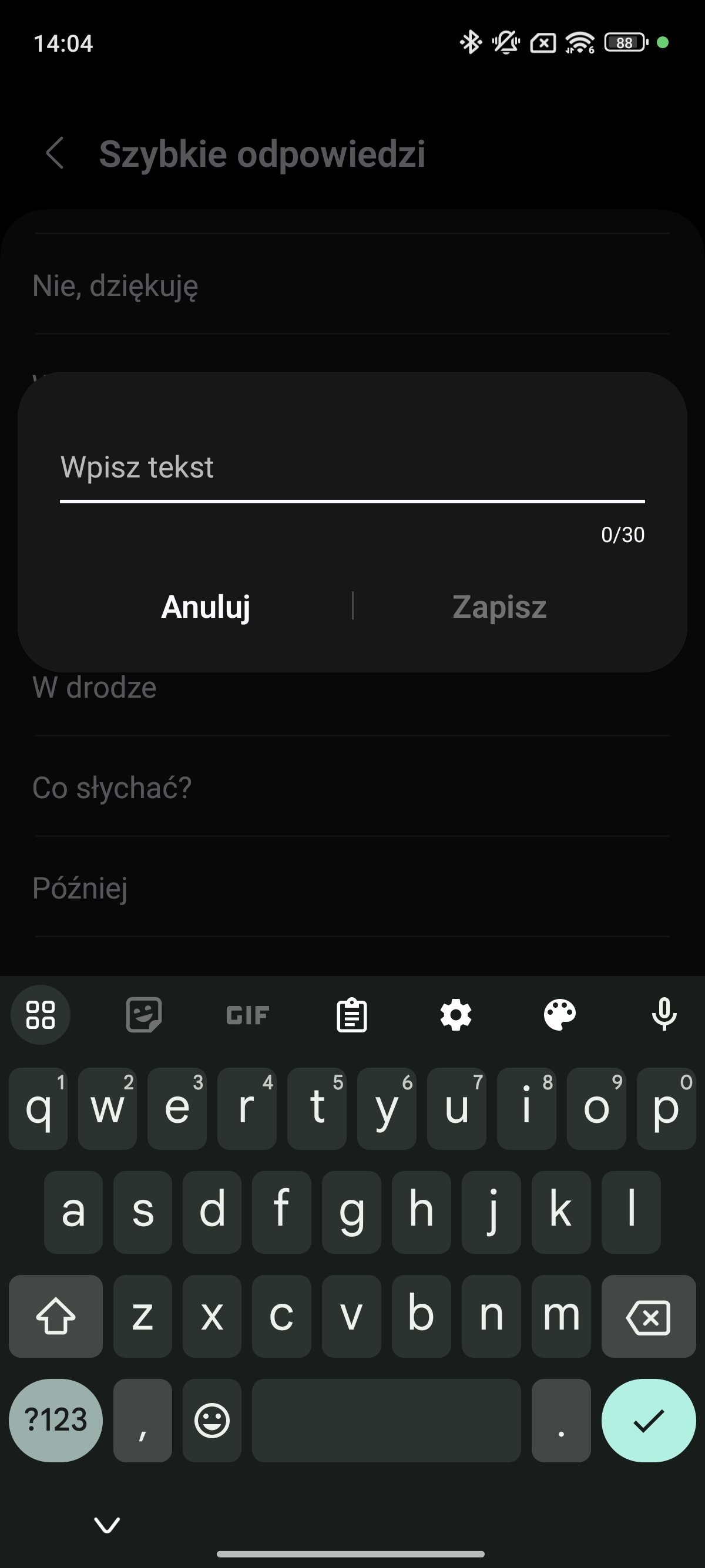
Task: Open the keyboard theme palette
Action: pyautogui.click(x=559, y=1015)
